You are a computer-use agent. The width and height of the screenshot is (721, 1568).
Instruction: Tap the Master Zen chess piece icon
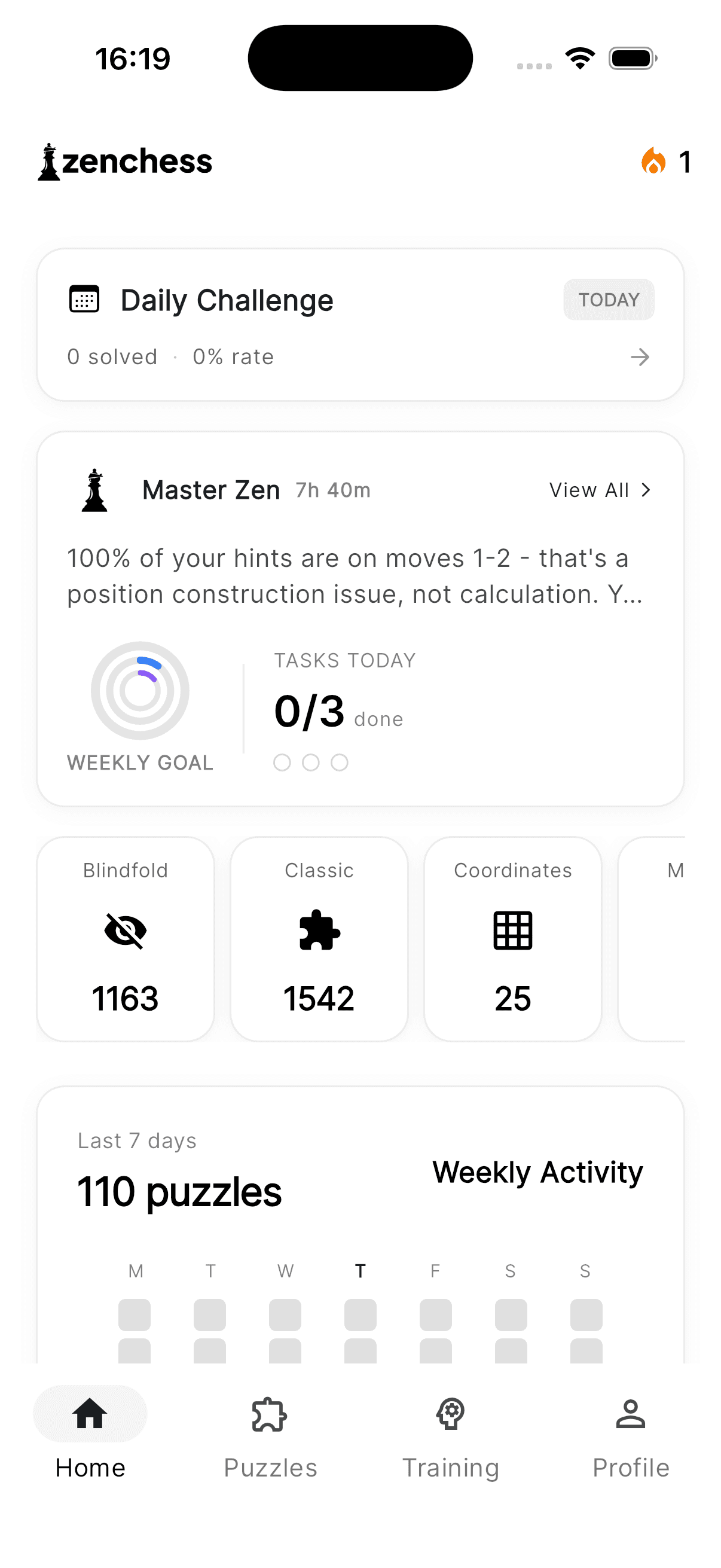(x=94, y=490)
